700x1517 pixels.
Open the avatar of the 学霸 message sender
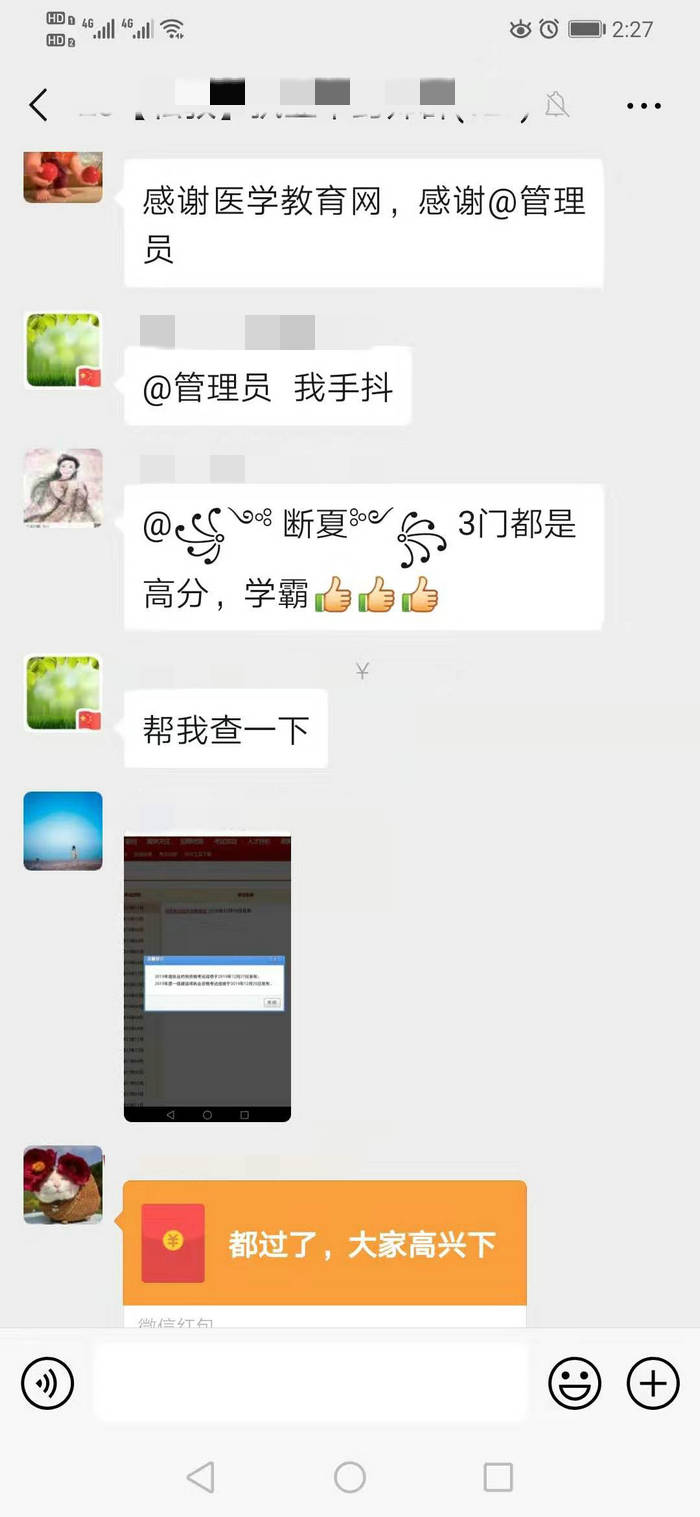(x=63, y=488)
